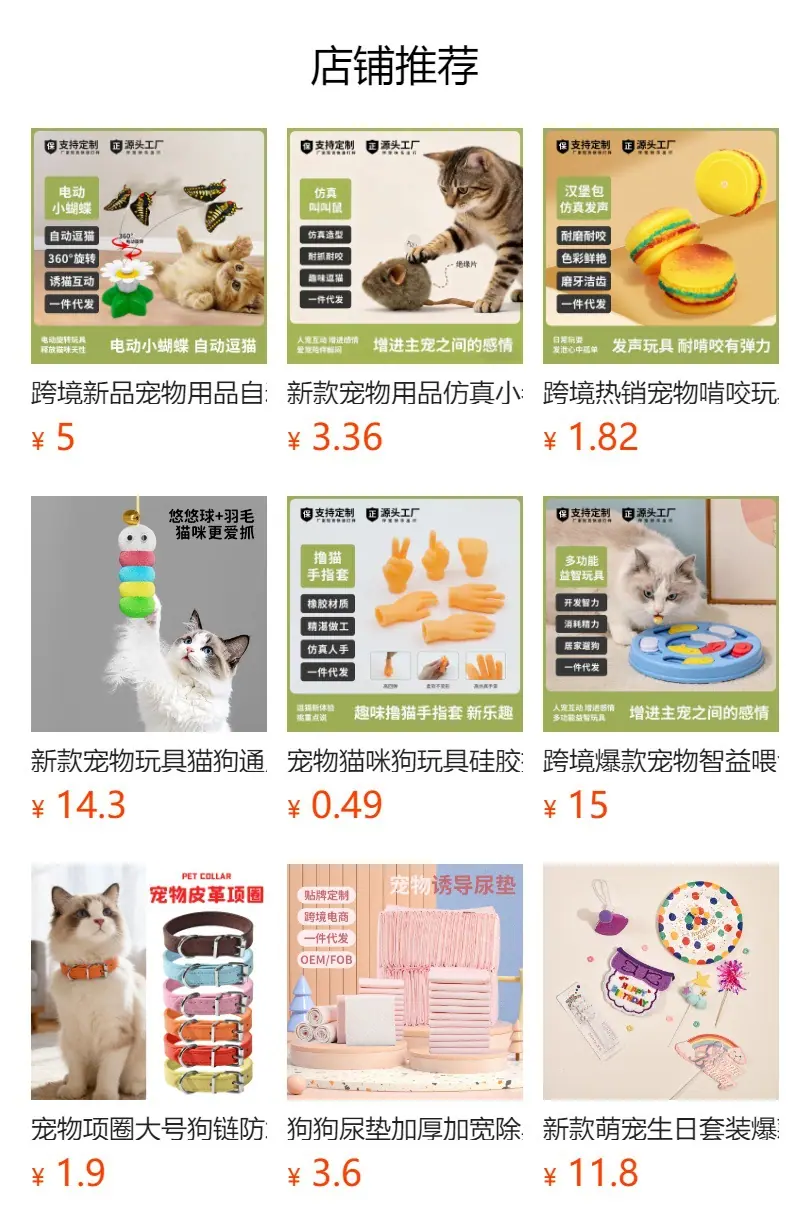Screen dimensions: 790x1232
Task: Open the pet birthday set priced ¥11.8
Action: click(x=661, y=982)
